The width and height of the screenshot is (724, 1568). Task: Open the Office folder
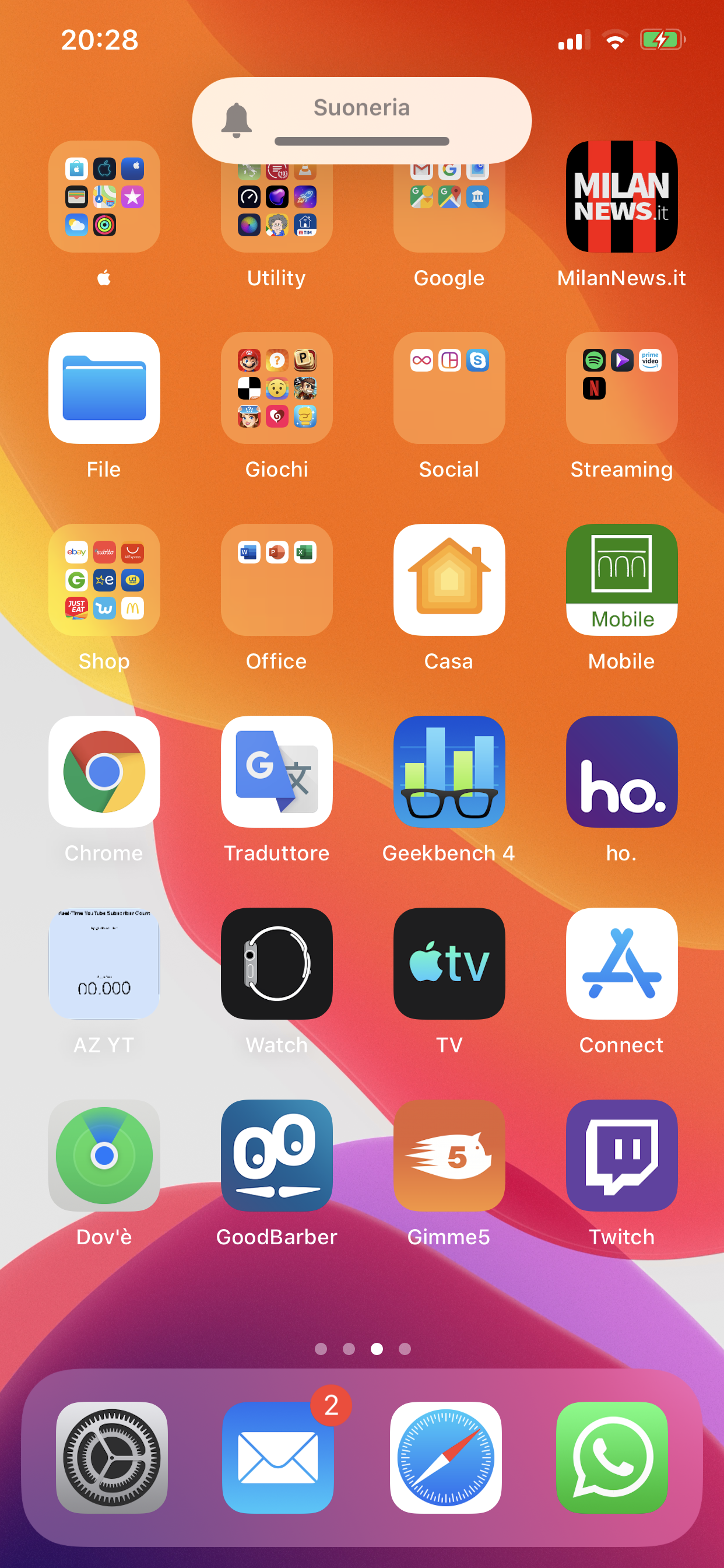tap(276, 579)
